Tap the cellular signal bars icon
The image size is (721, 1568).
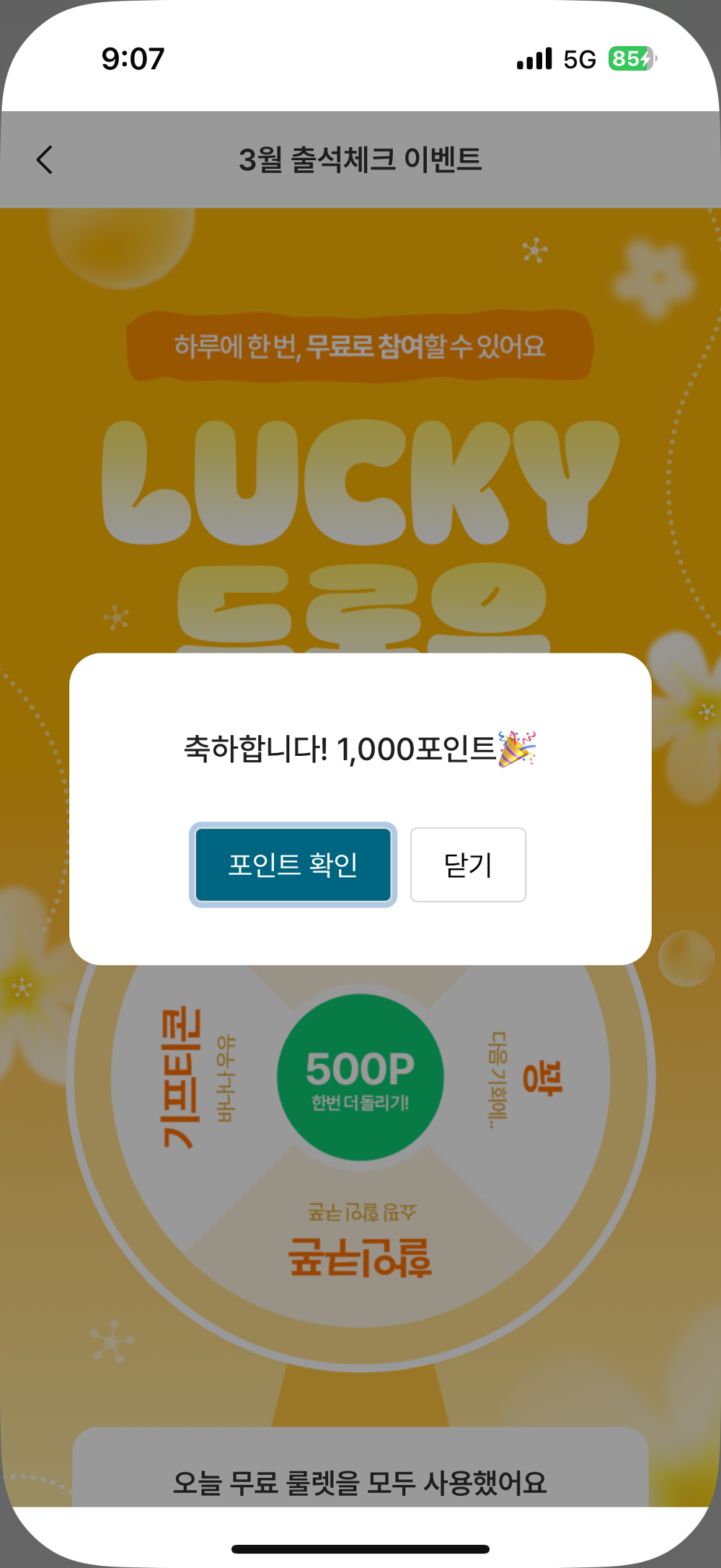533,59
